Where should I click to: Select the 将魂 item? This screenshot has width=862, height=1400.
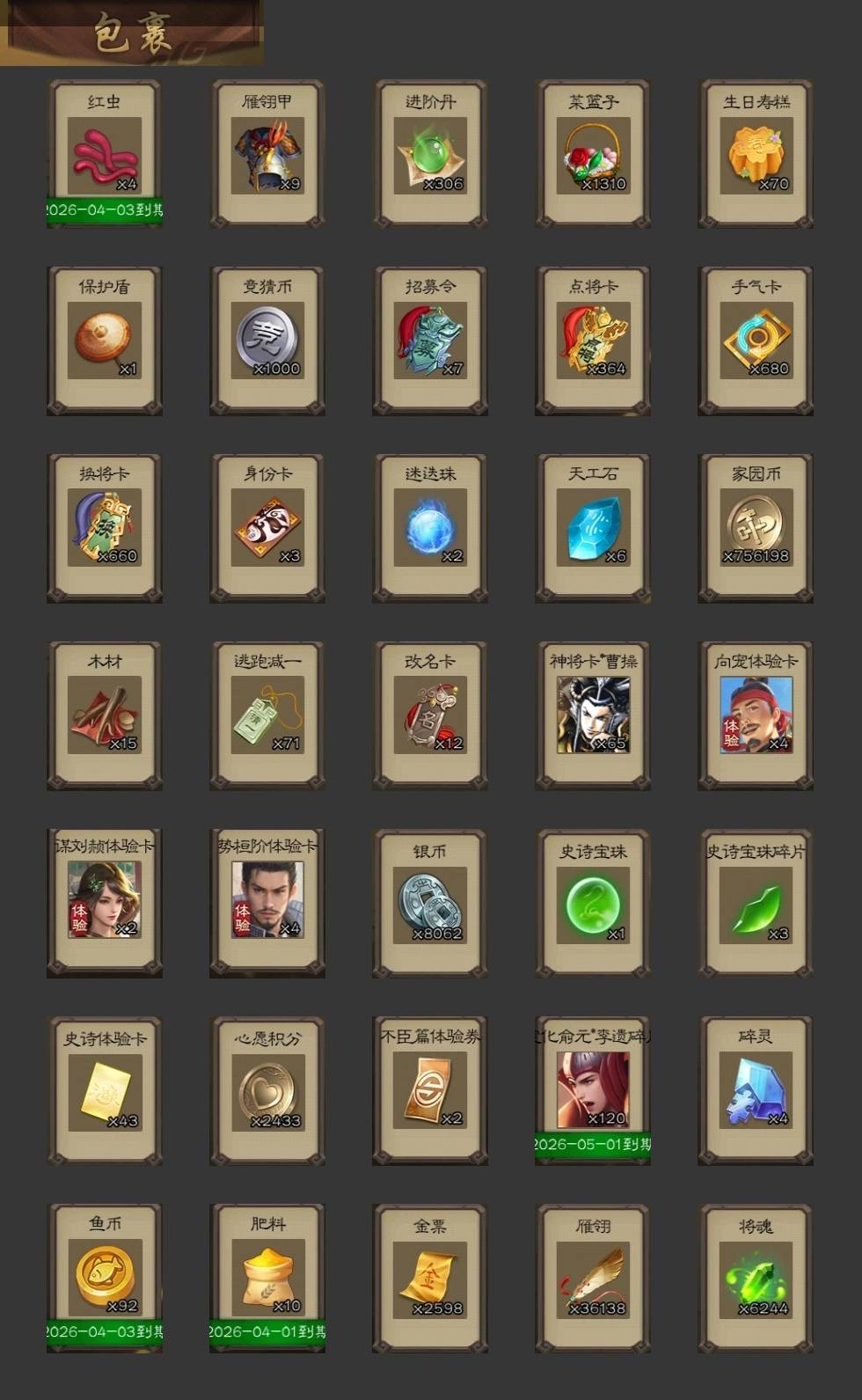coord(756,1278)
